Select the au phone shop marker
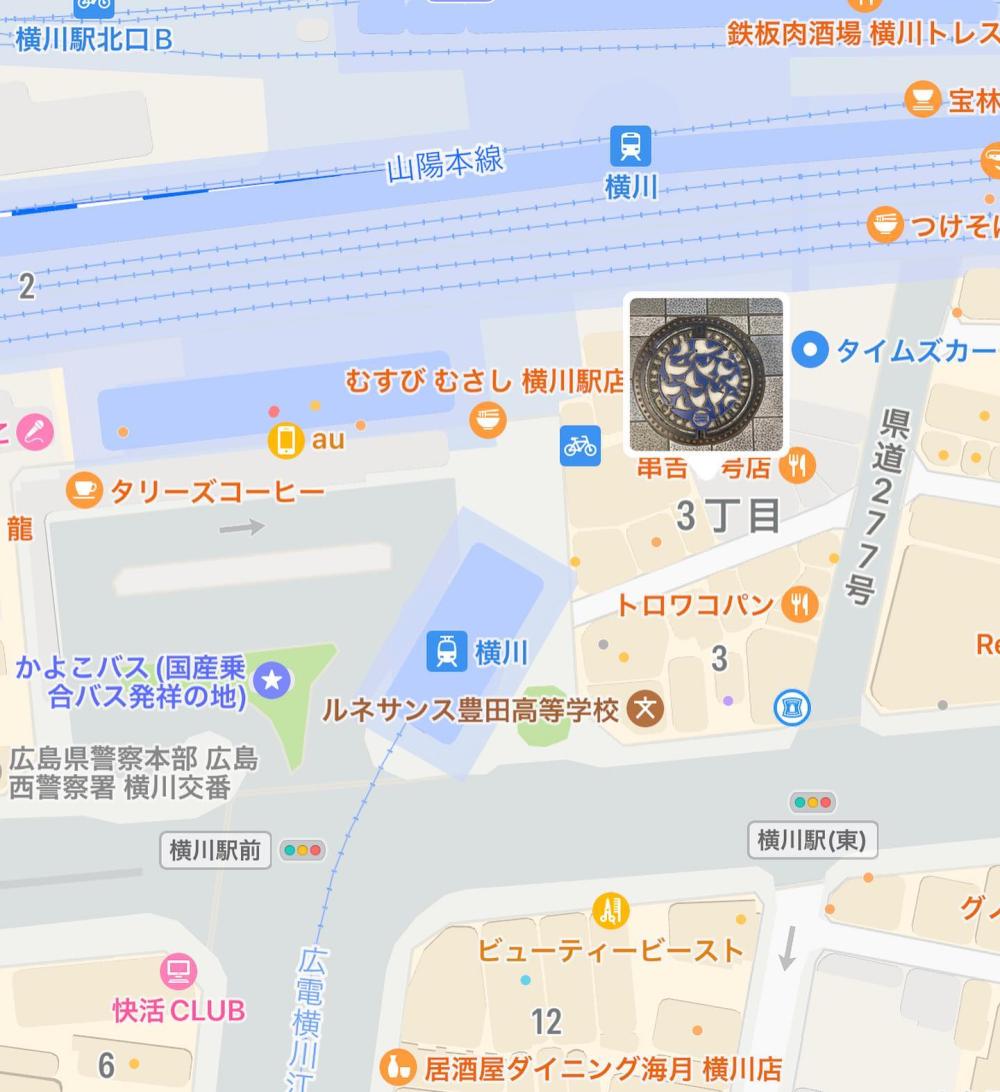This screenshot has width=1000, height=1092. [286, 439]
